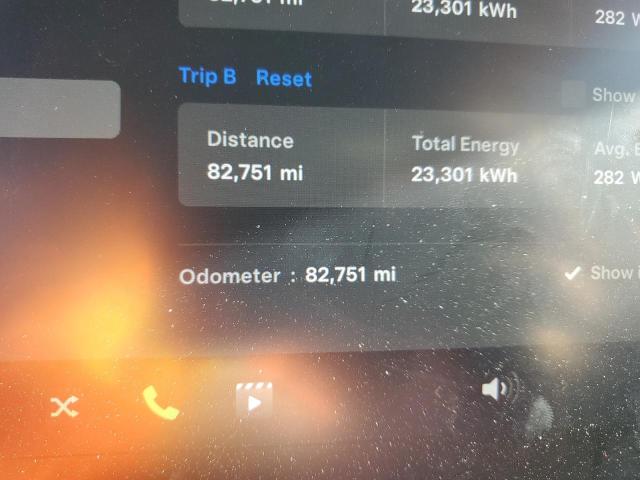
Task: Uncheck the Show box beside Odometer
Action: click(573, 273)
